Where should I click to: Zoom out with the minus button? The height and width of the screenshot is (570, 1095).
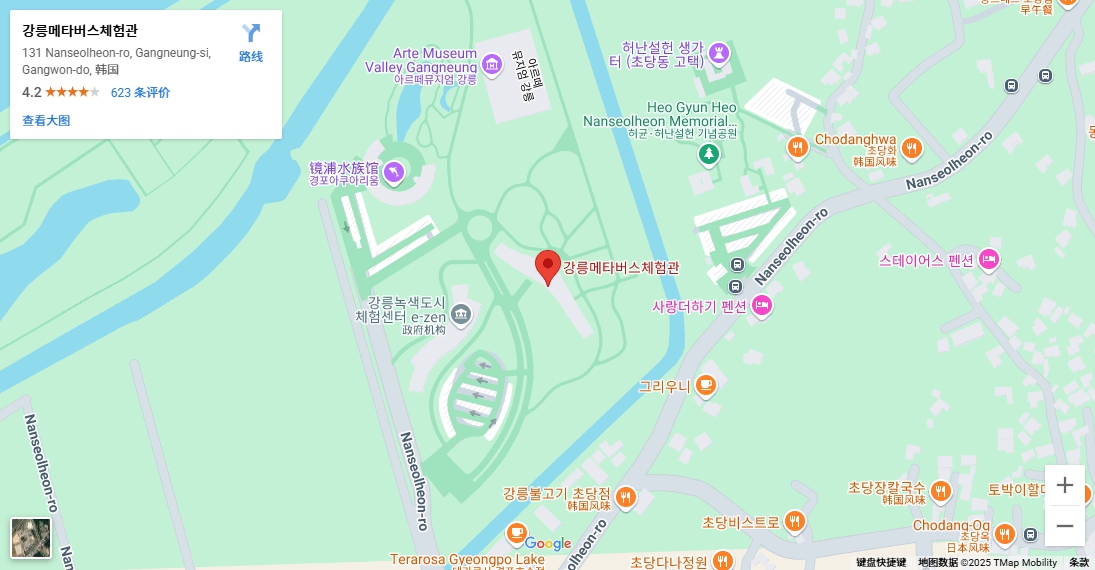click(1064, 526)
